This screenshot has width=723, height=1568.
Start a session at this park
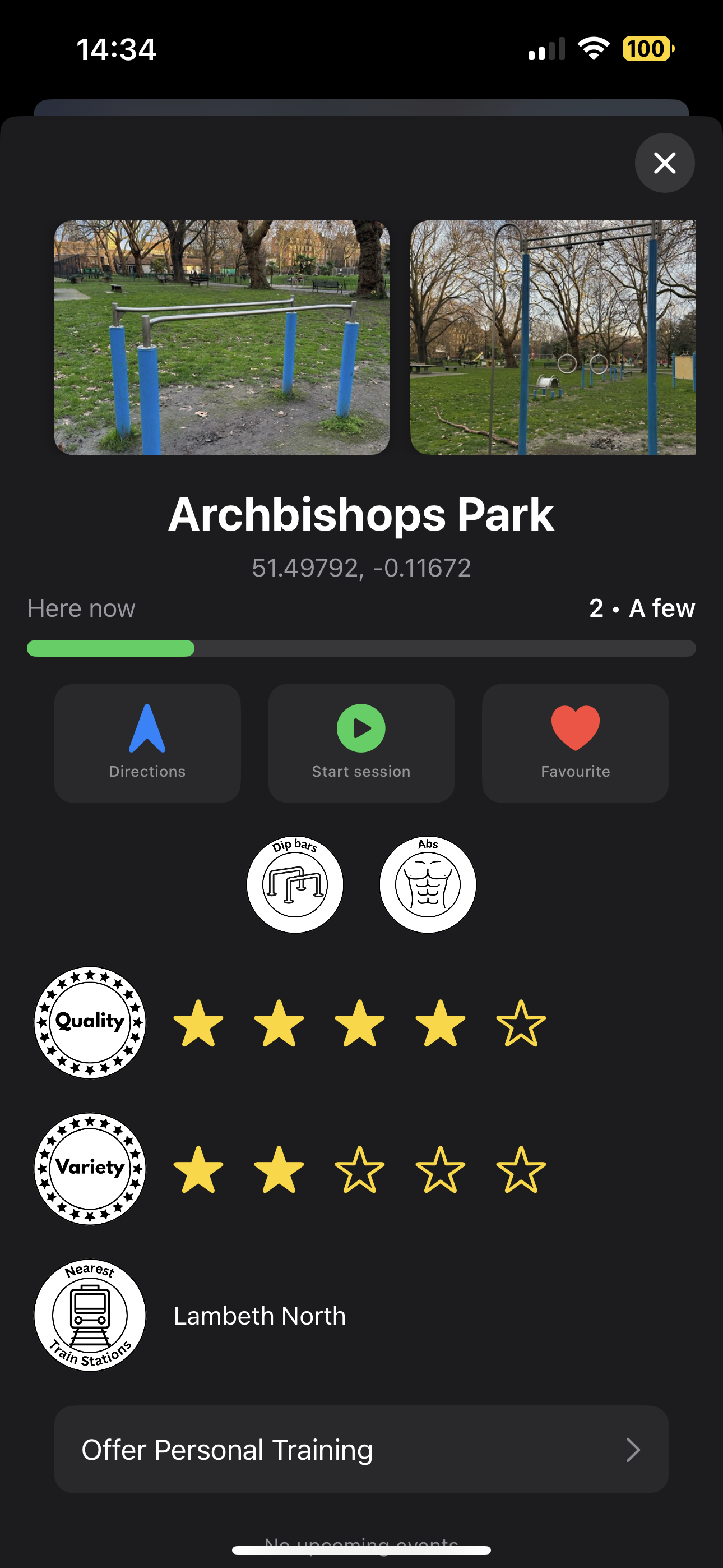(361, 743)
